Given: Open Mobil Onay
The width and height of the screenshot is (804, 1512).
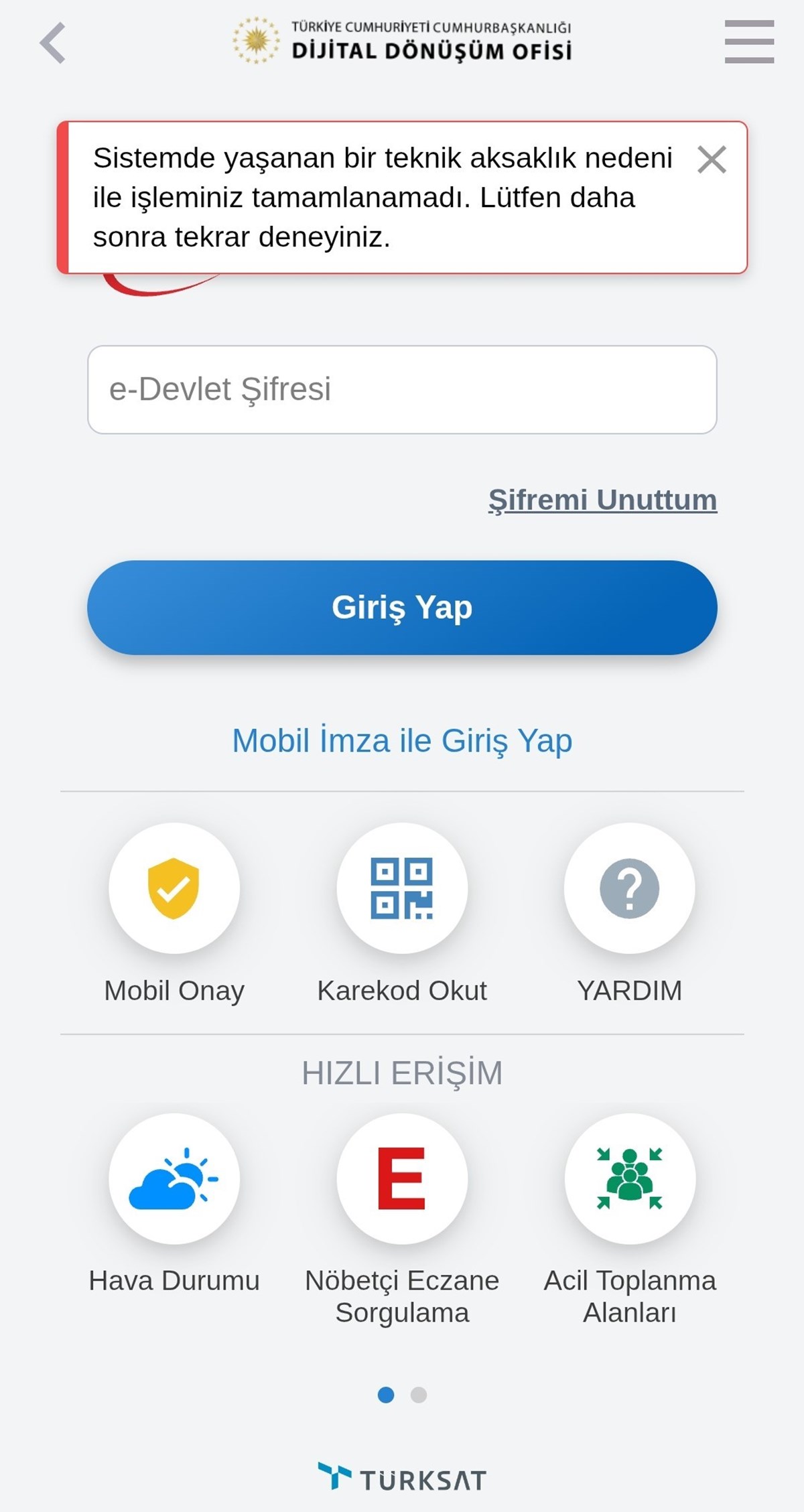Looking at the screenshot, I should coord(174,888).
